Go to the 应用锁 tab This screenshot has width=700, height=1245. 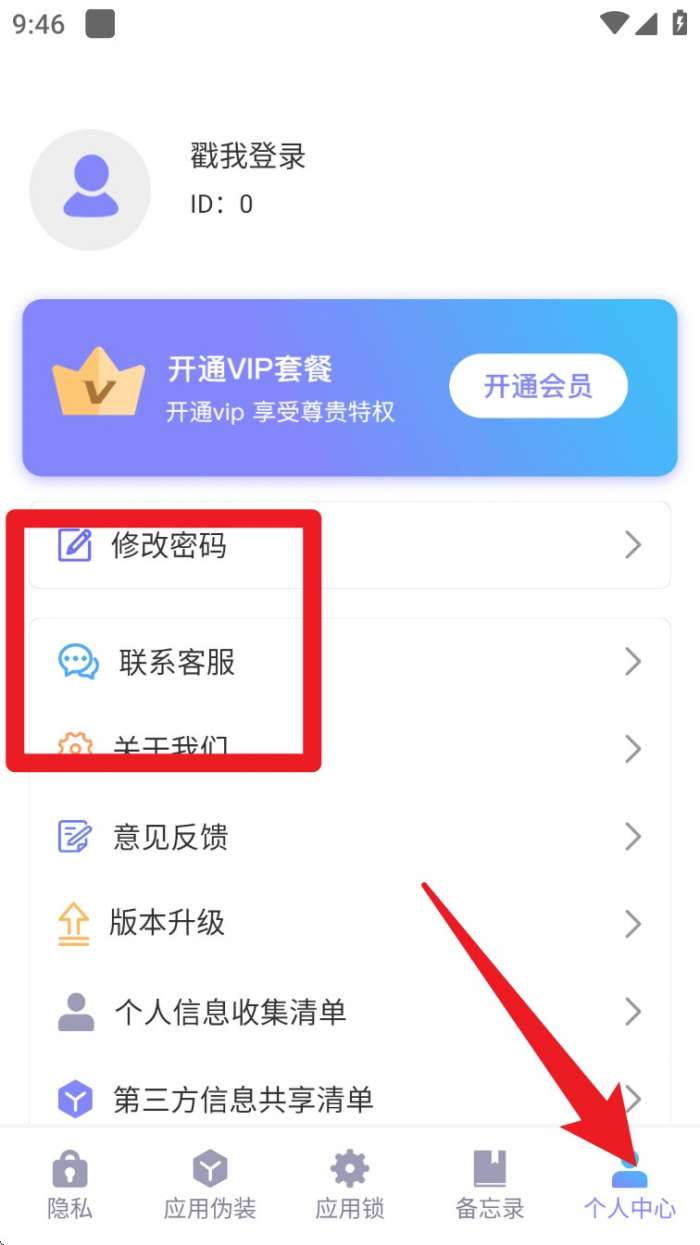pyautogui.click(x=350, y=1185)
